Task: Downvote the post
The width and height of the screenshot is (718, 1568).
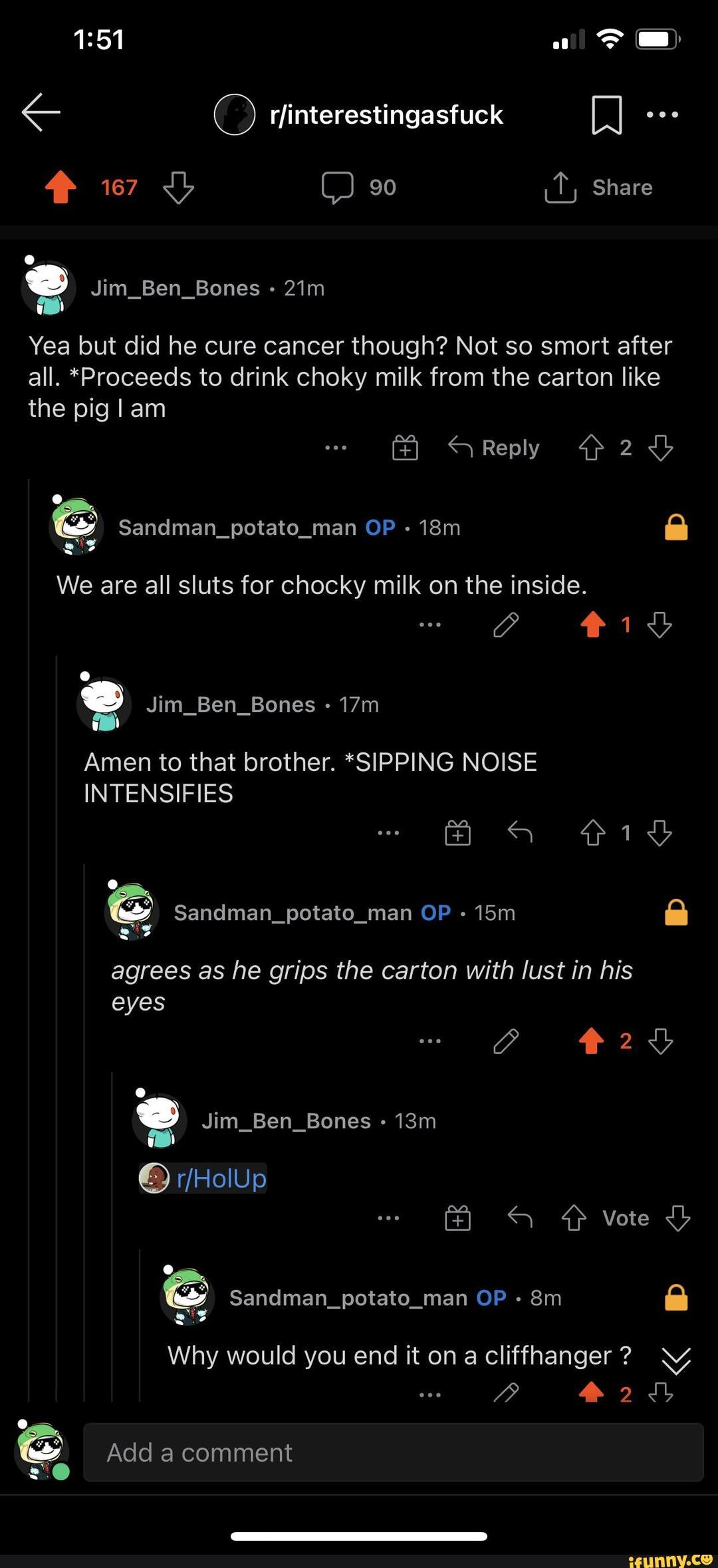Action: pos(178,188)
